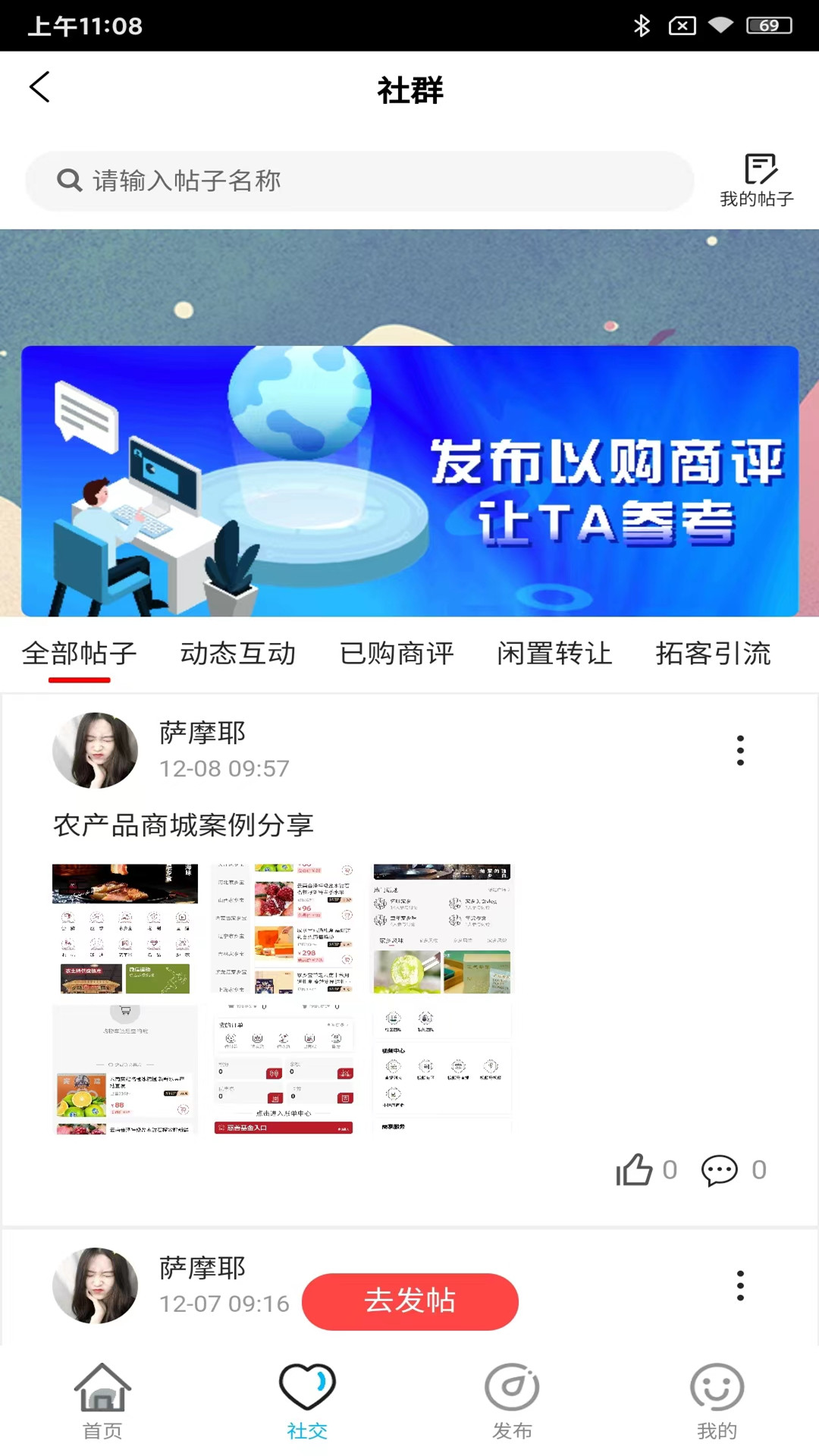This screenshot has width=819, height=1456.
Task: Open the 发布已购商评 banner
Action: pos(409,481)
